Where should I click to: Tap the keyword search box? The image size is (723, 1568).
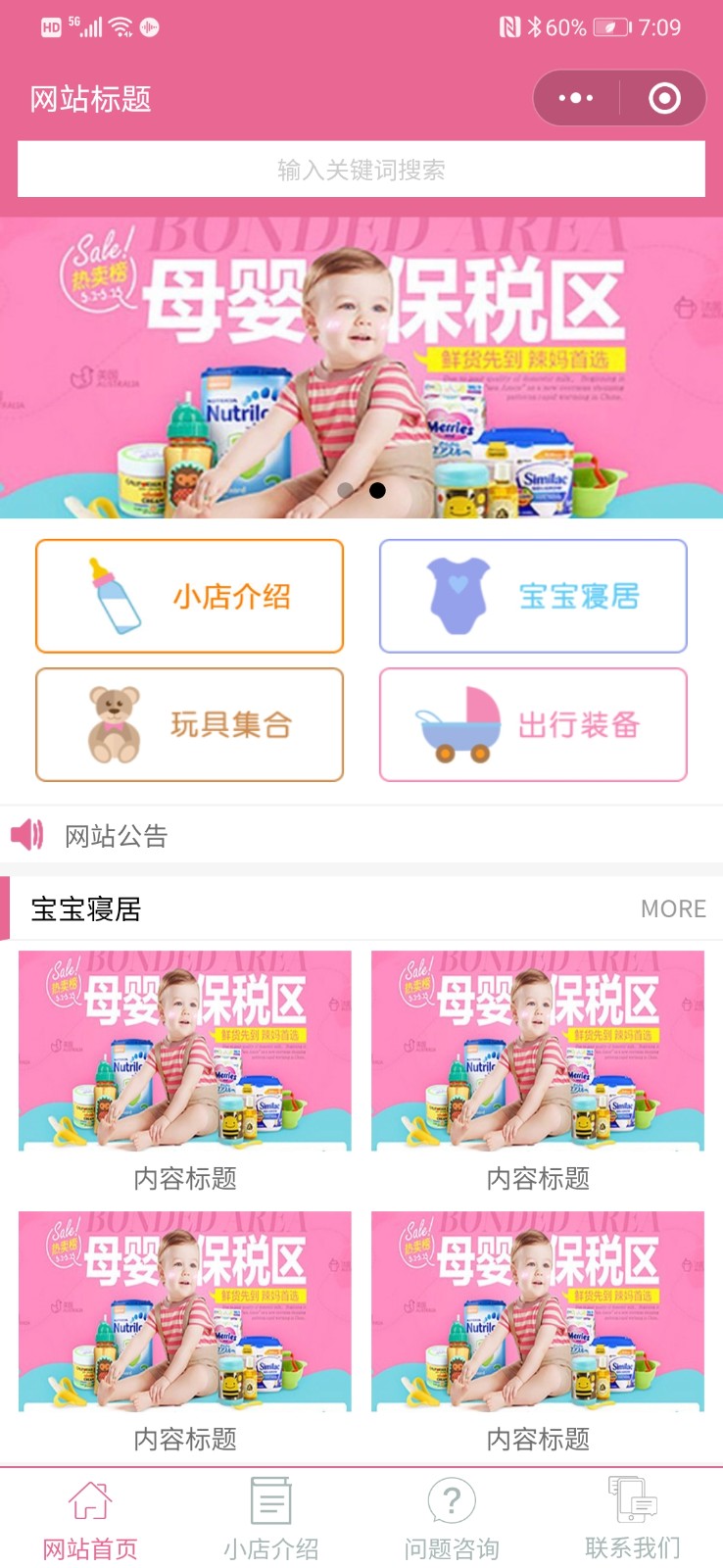[361, 170]
